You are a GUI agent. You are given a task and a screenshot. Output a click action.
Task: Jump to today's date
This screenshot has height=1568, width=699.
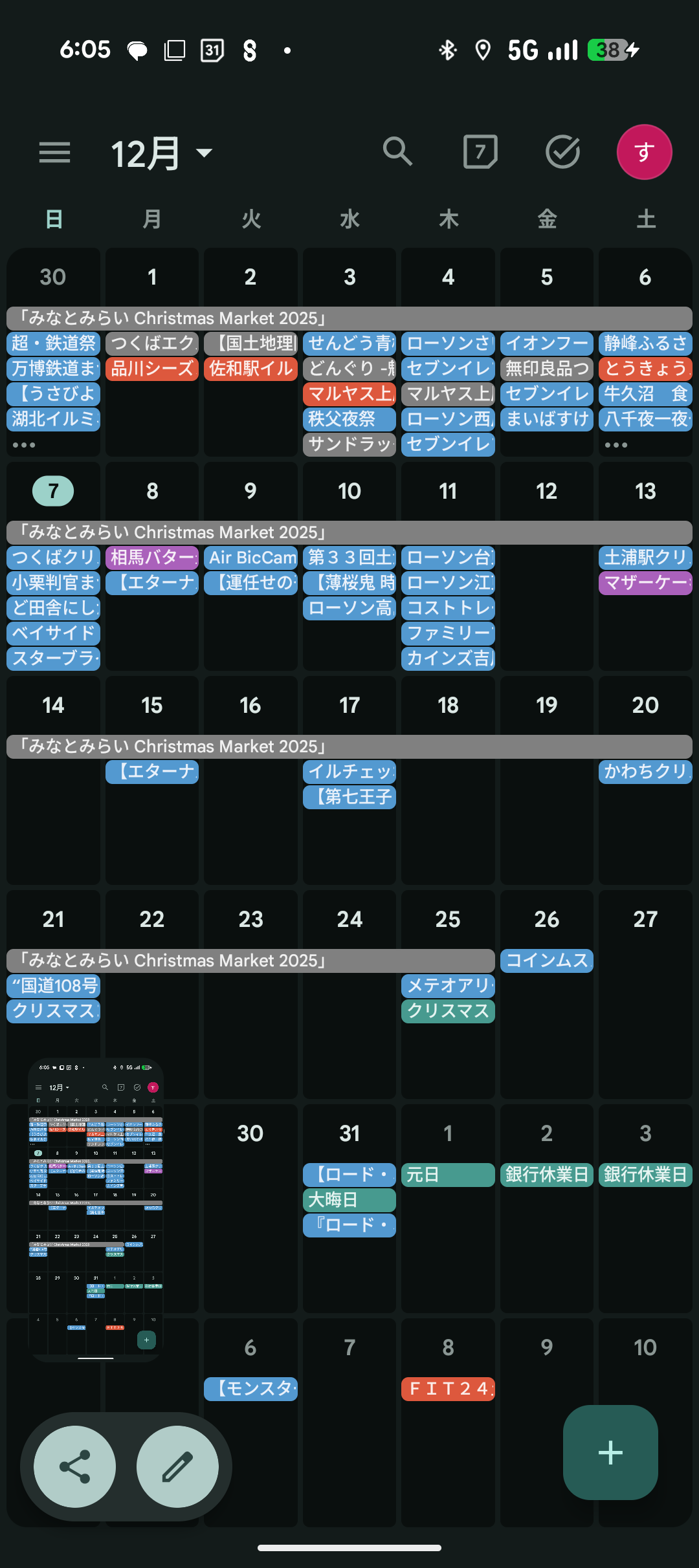click(480, 152)
